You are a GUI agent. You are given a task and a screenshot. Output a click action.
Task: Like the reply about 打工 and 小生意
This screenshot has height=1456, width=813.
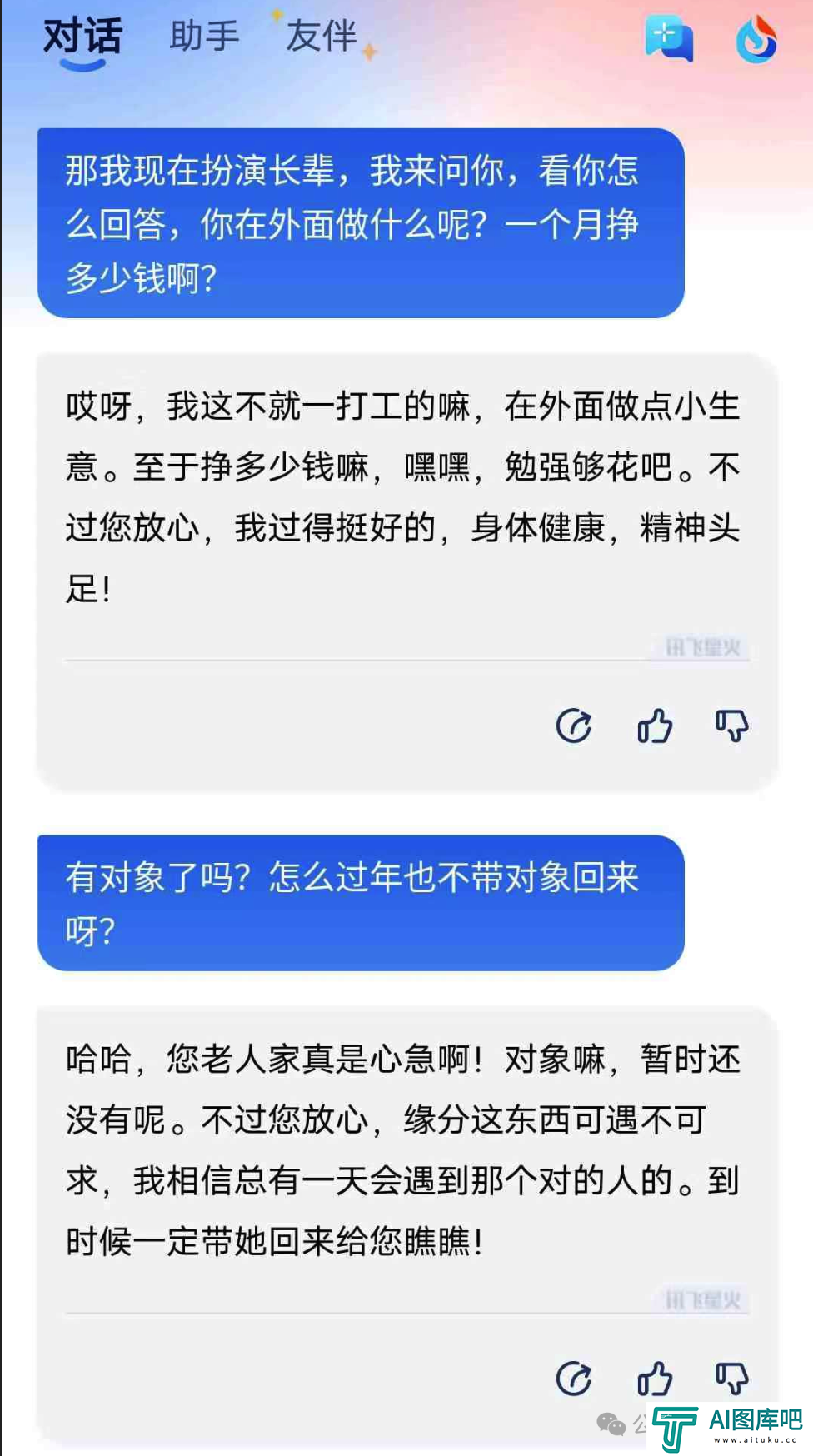pos(655,726)
